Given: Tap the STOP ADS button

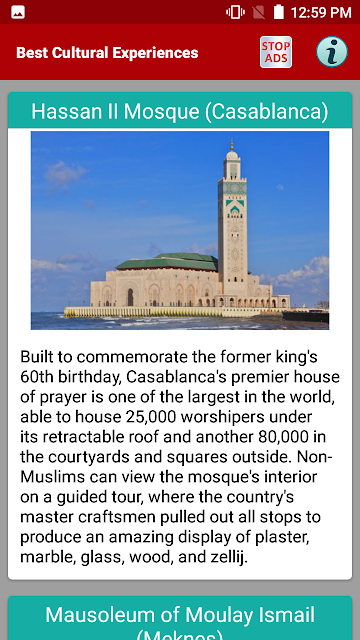Looking at the screenshot, I should [276, 52].
